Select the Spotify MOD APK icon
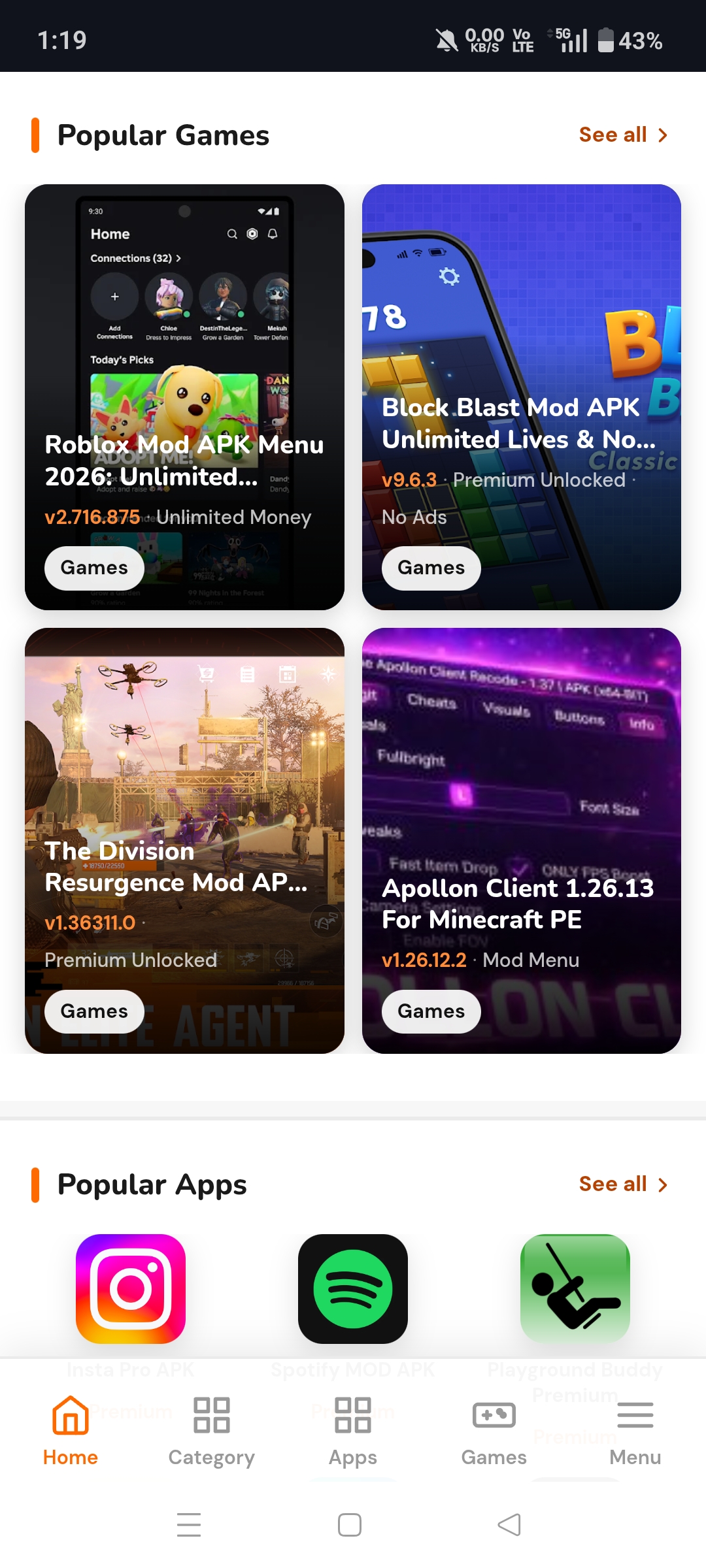 coord(352,1290)
